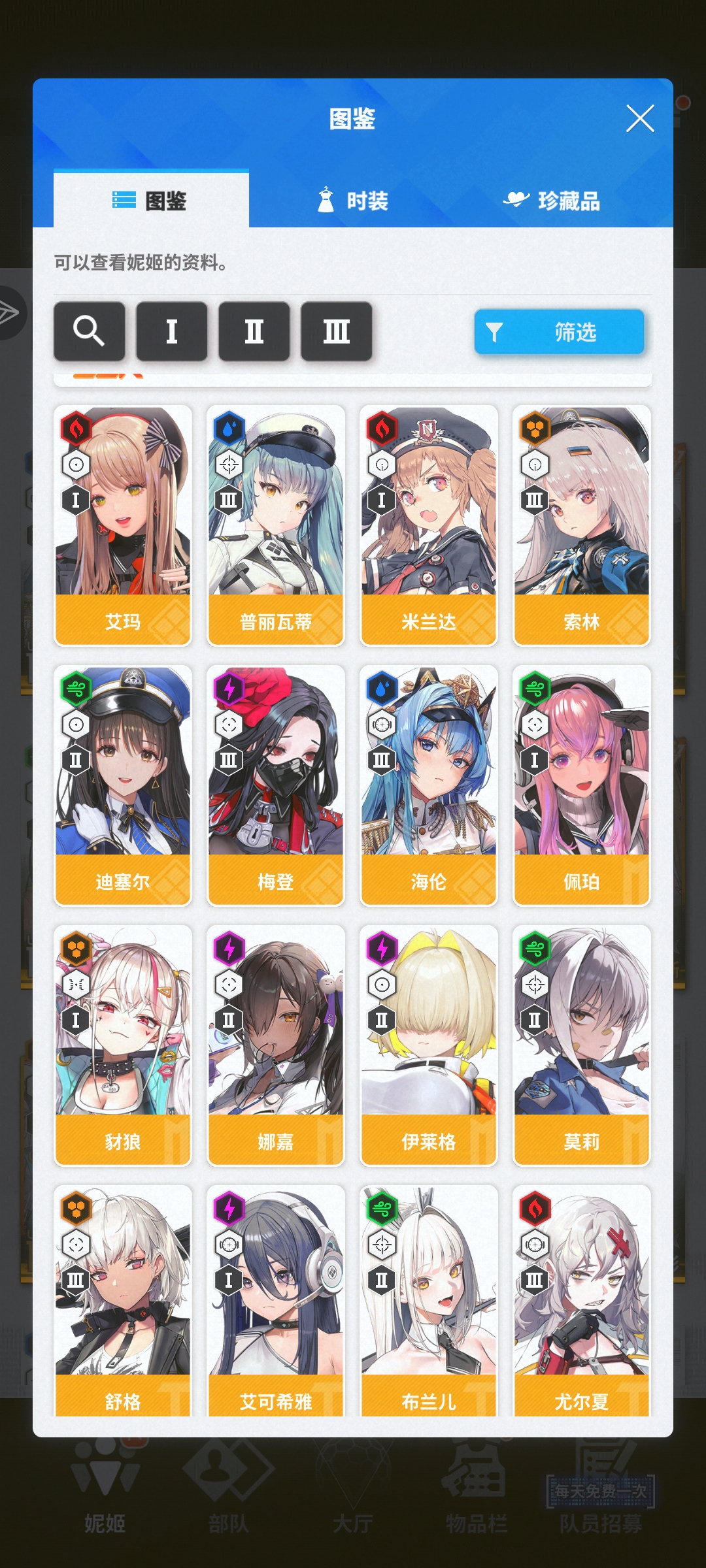The height and width of the screenshot is (1568, 706).
Task: Open 索林's character entry
Action: click(582, 525)
